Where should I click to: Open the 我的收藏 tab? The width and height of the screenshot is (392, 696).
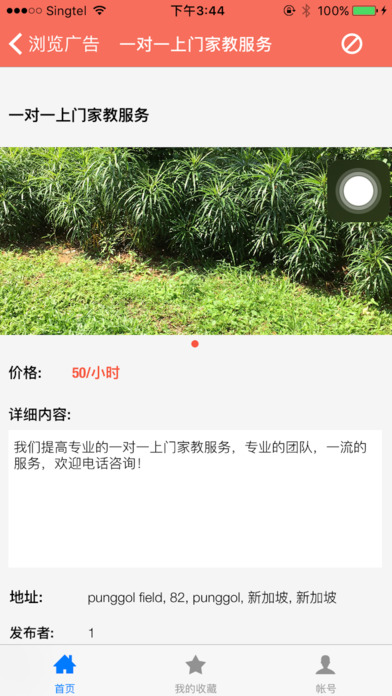195,672
